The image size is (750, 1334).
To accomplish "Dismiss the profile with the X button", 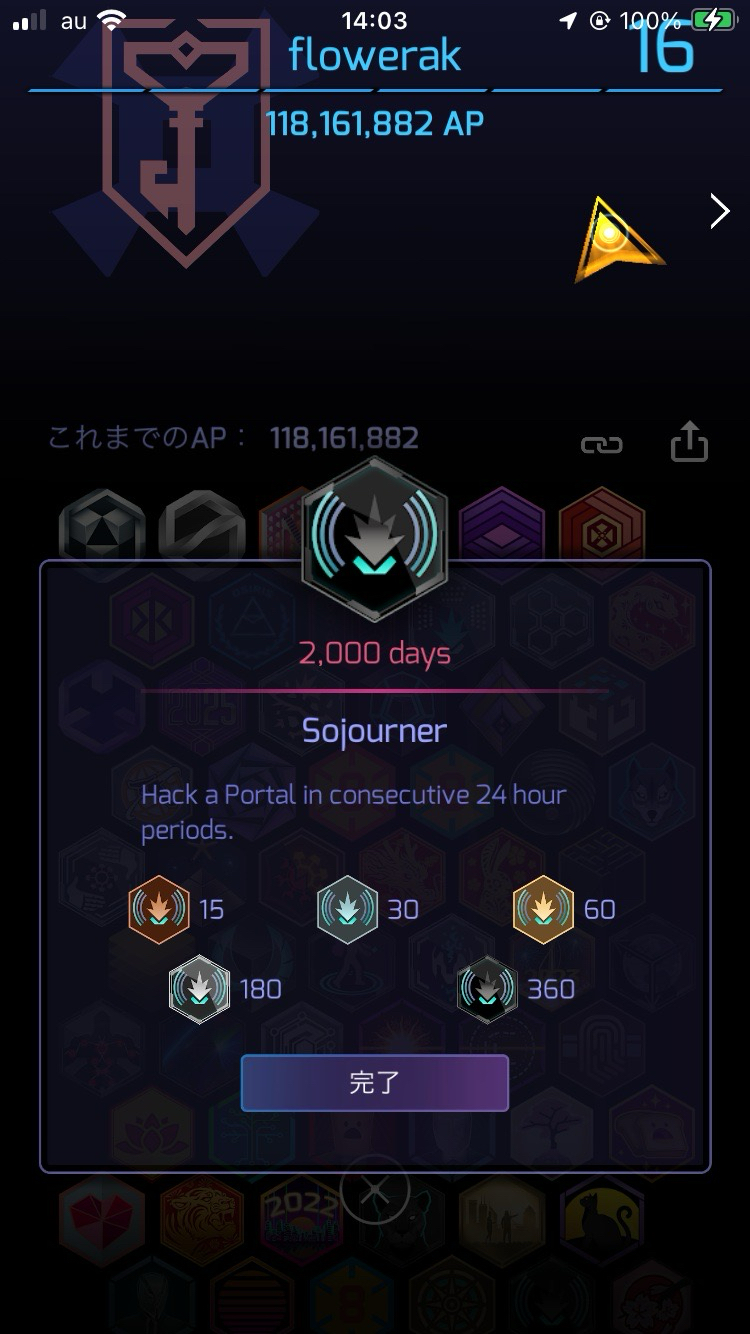I will pos(375,1189).
